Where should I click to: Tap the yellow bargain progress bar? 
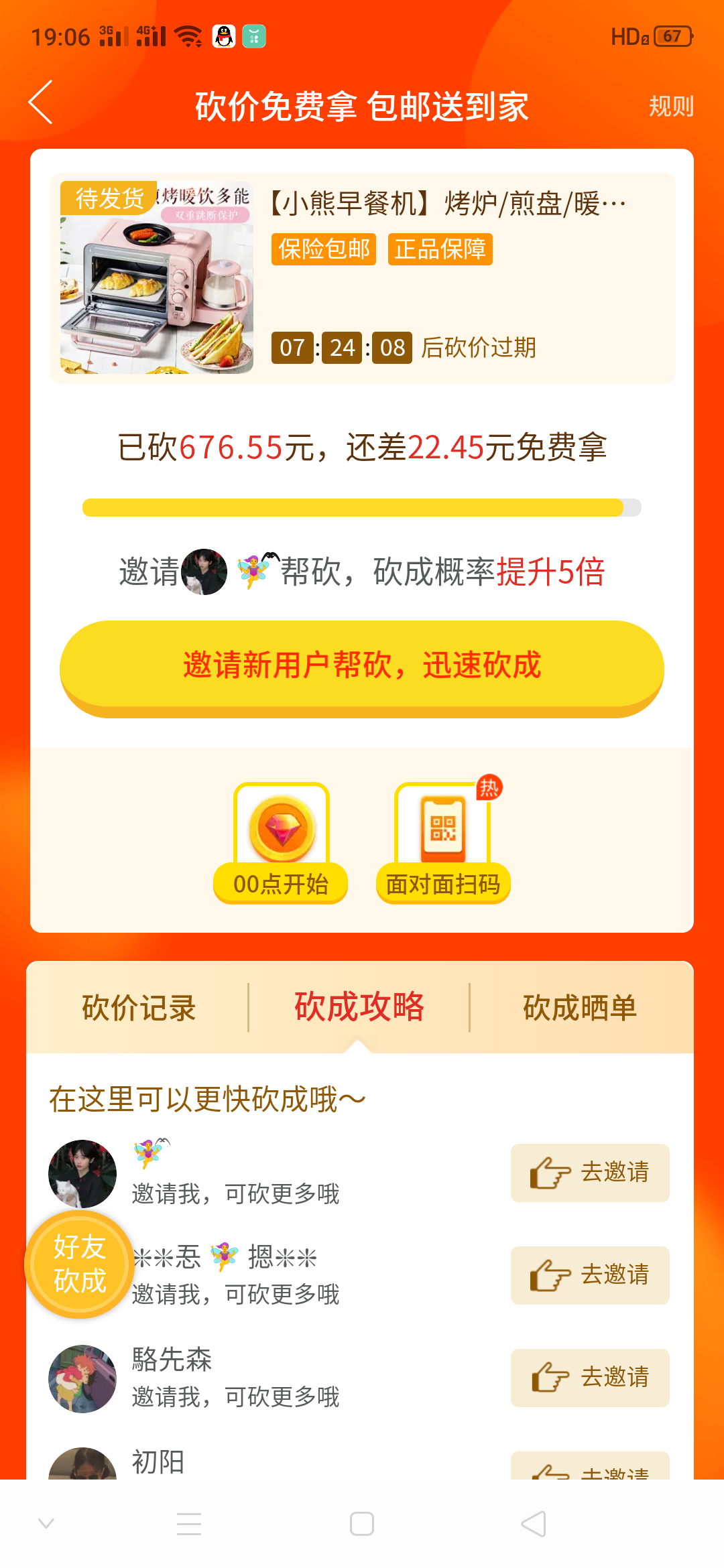[x=362, y=509]
